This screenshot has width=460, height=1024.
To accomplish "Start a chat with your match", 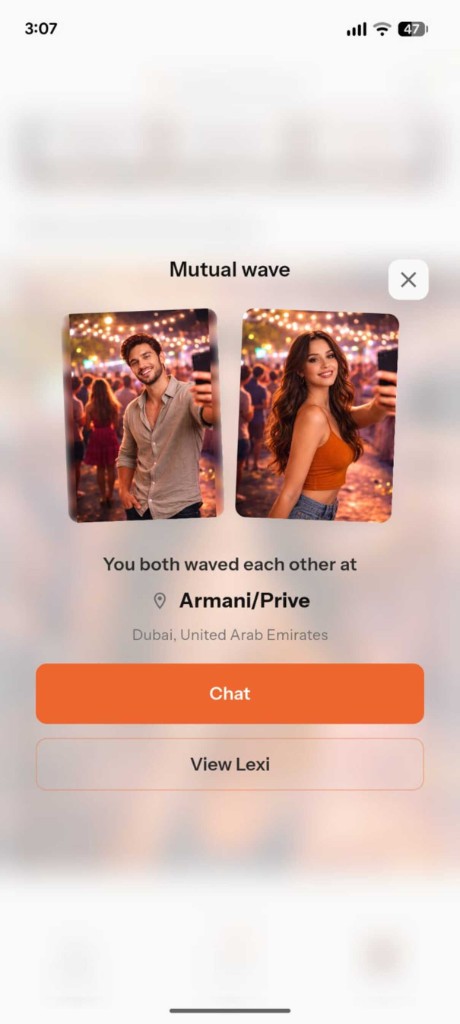I will [x=230, y=694].
